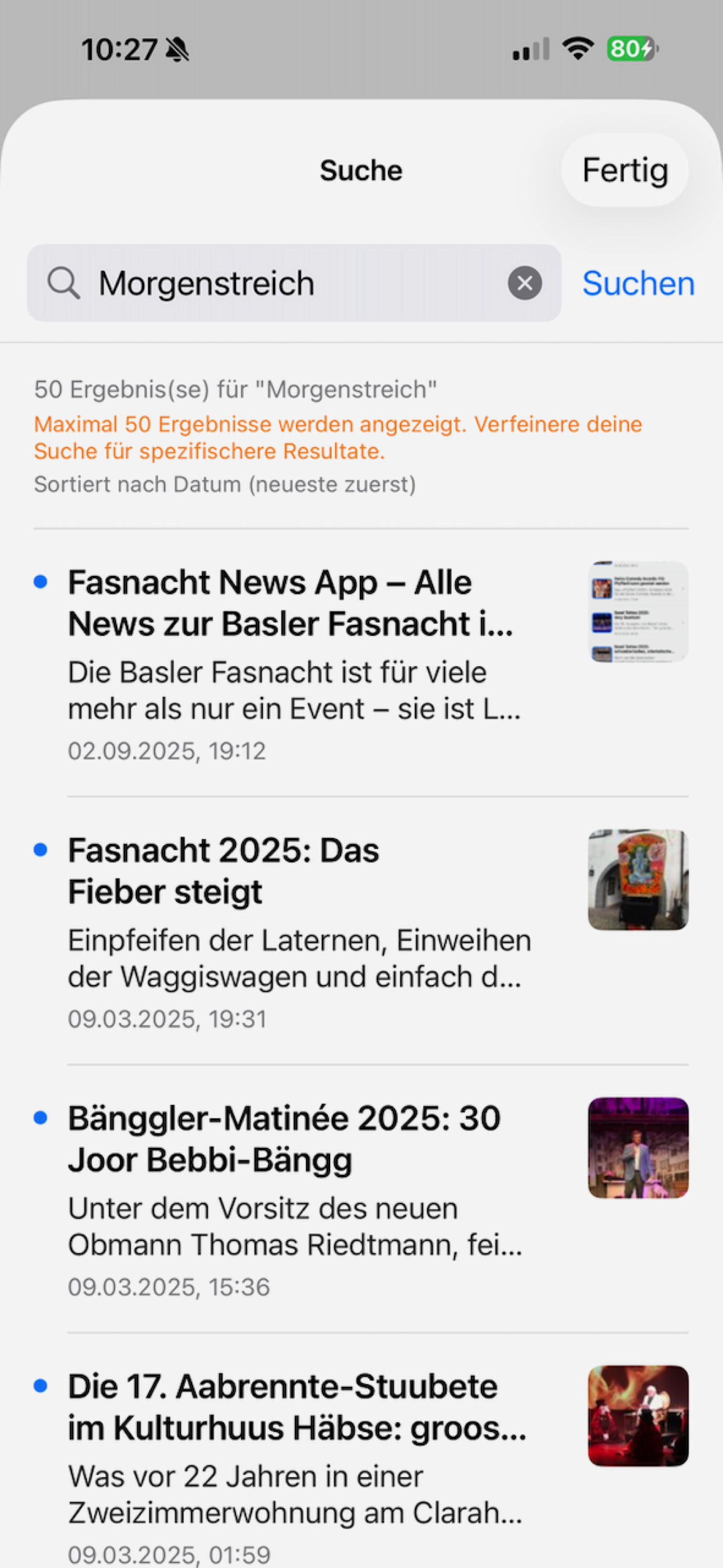Image resolution: width=723 pixels, height=1568 pixels.
Task: Tap Fertig to finish searching
Action: (x=624, y=170)
